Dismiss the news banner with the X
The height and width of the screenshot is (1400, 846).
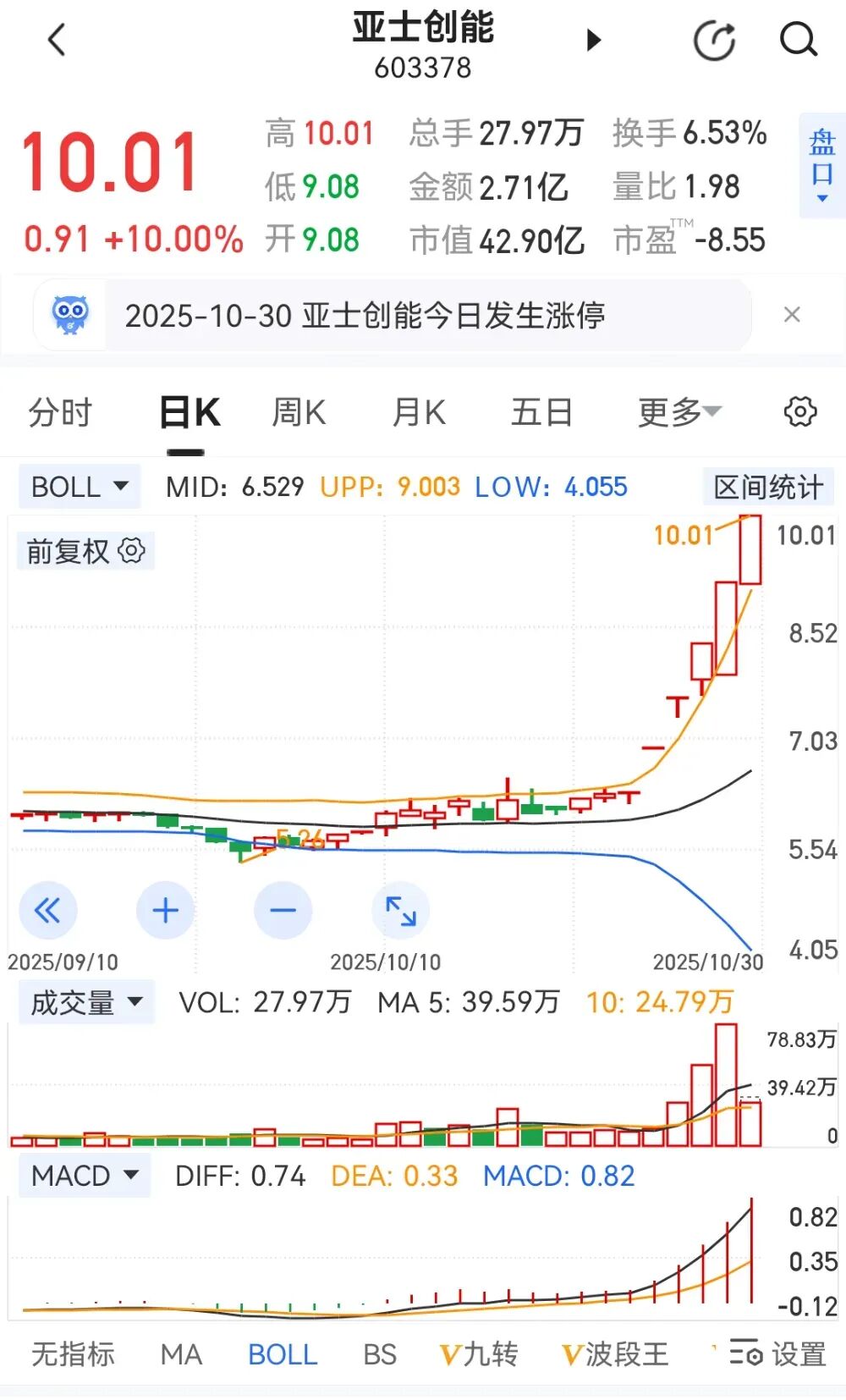[792, 315]
